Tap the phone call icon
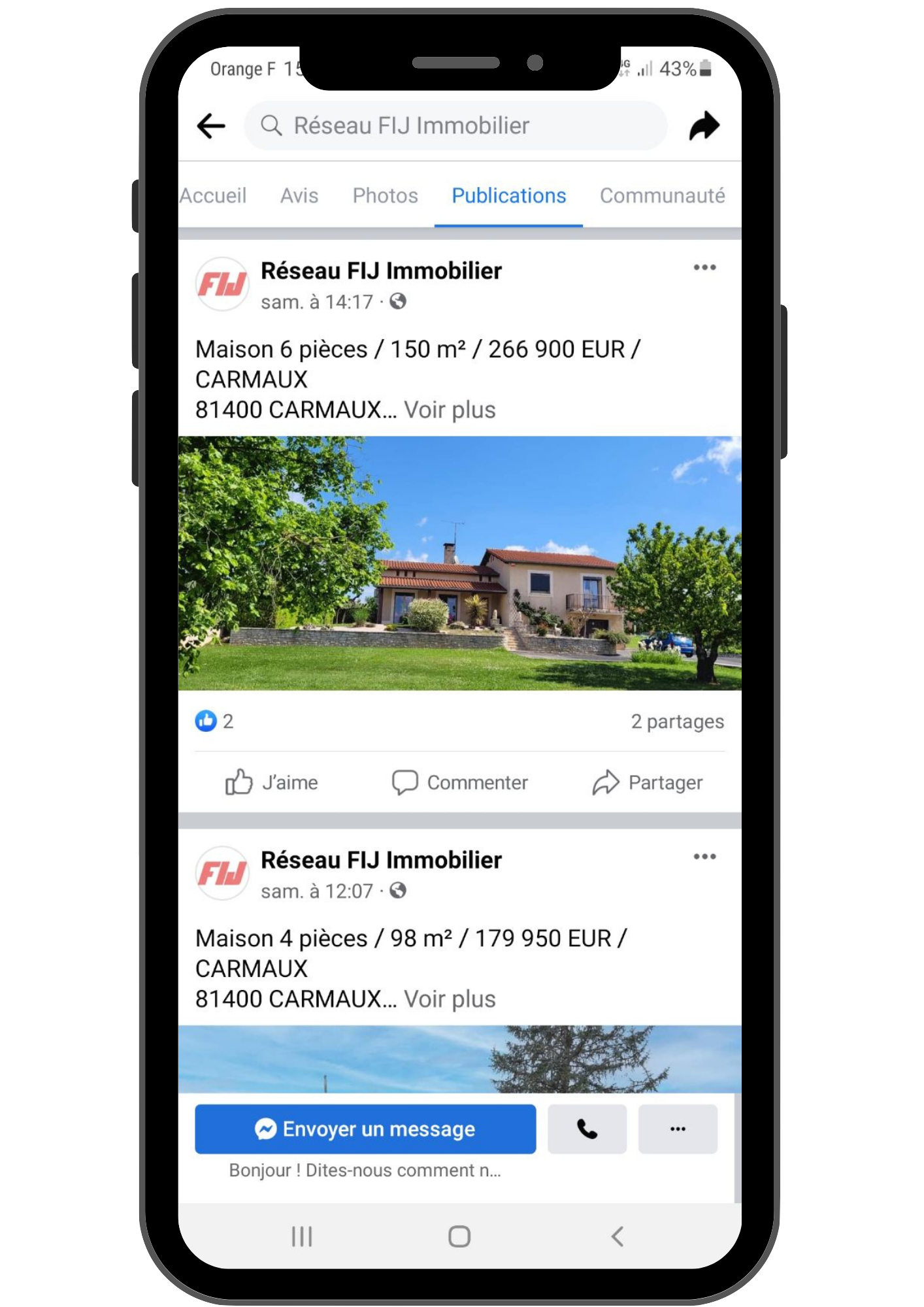This screenshot has height=1307, width=924. (x=586, y=1128)
